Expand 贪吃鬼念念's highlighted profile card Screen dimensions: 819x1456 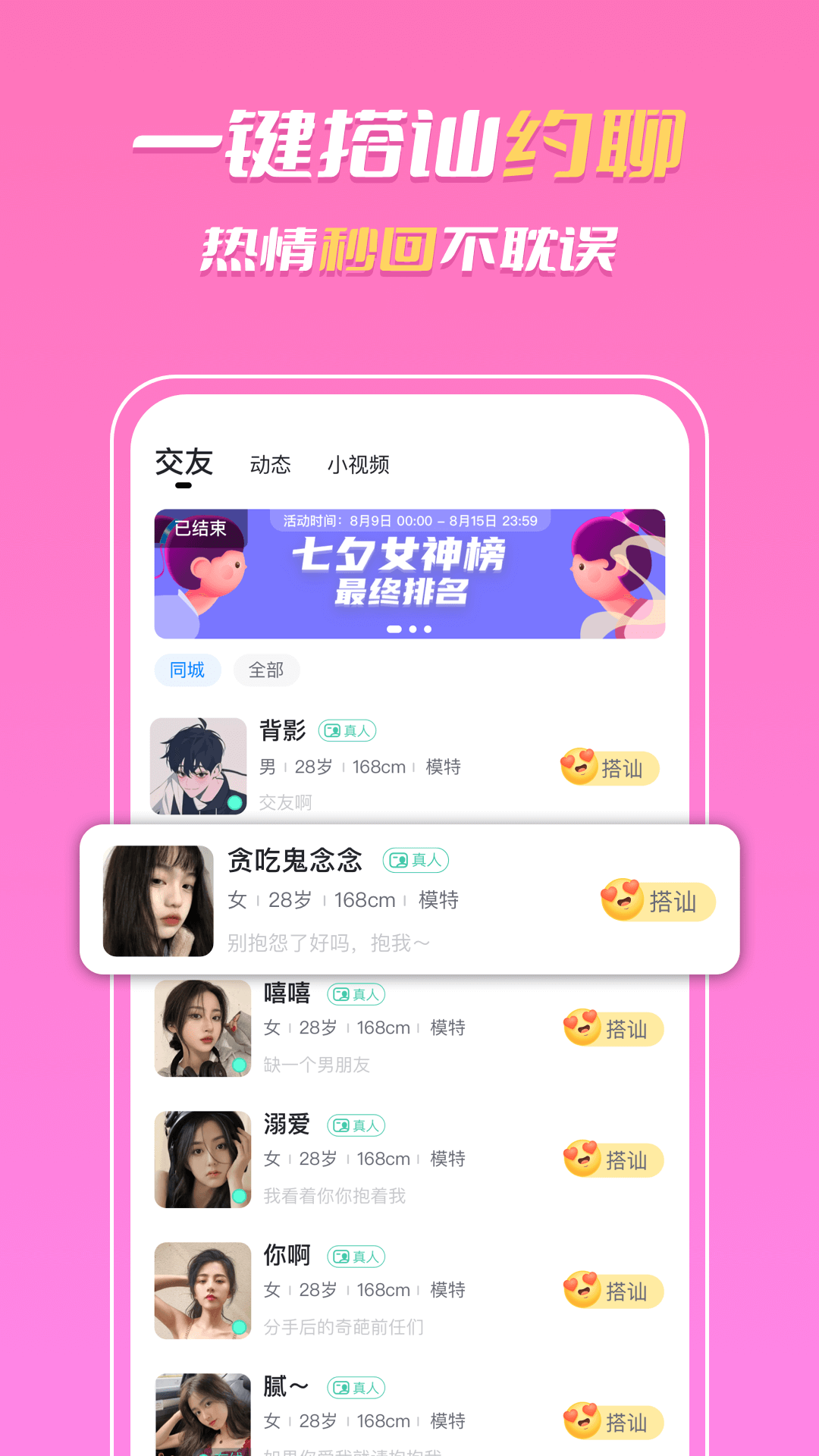click(409, 901)
